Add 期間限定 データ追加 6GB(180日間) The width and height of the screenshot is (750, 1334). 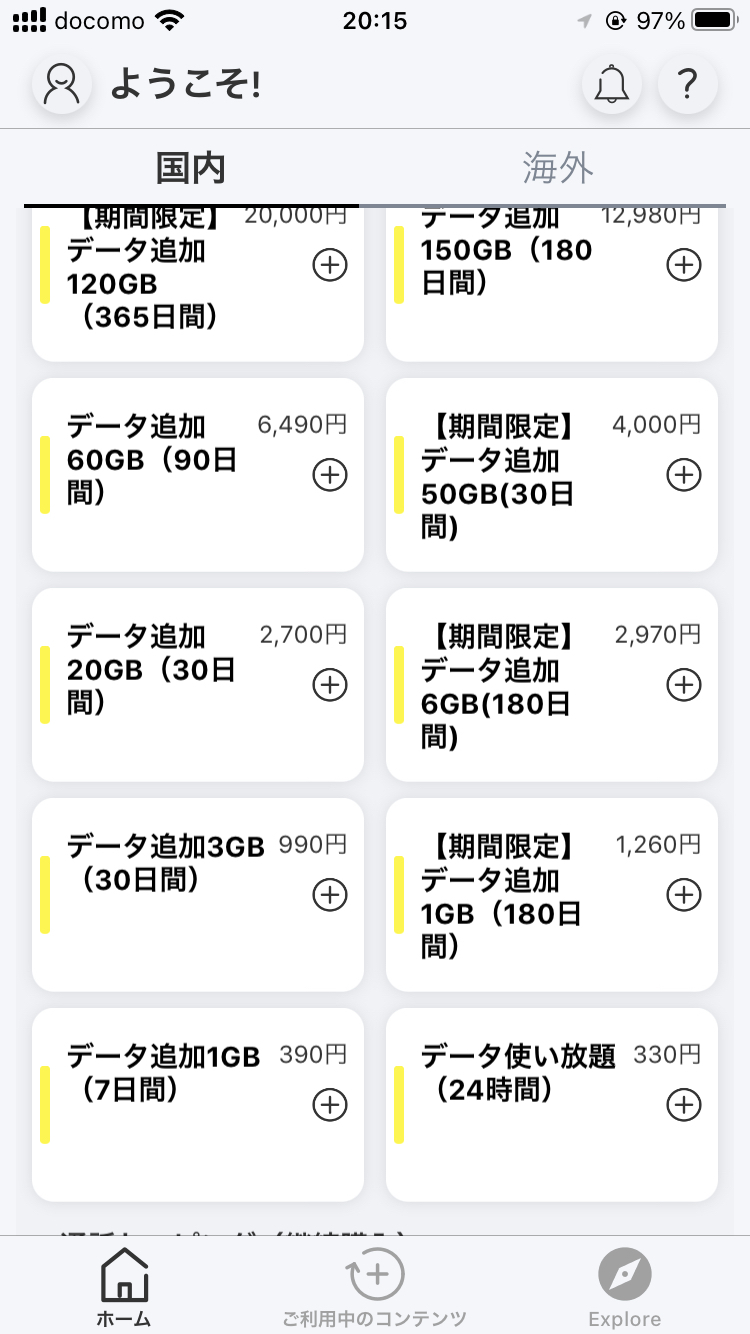click(683, 685)
